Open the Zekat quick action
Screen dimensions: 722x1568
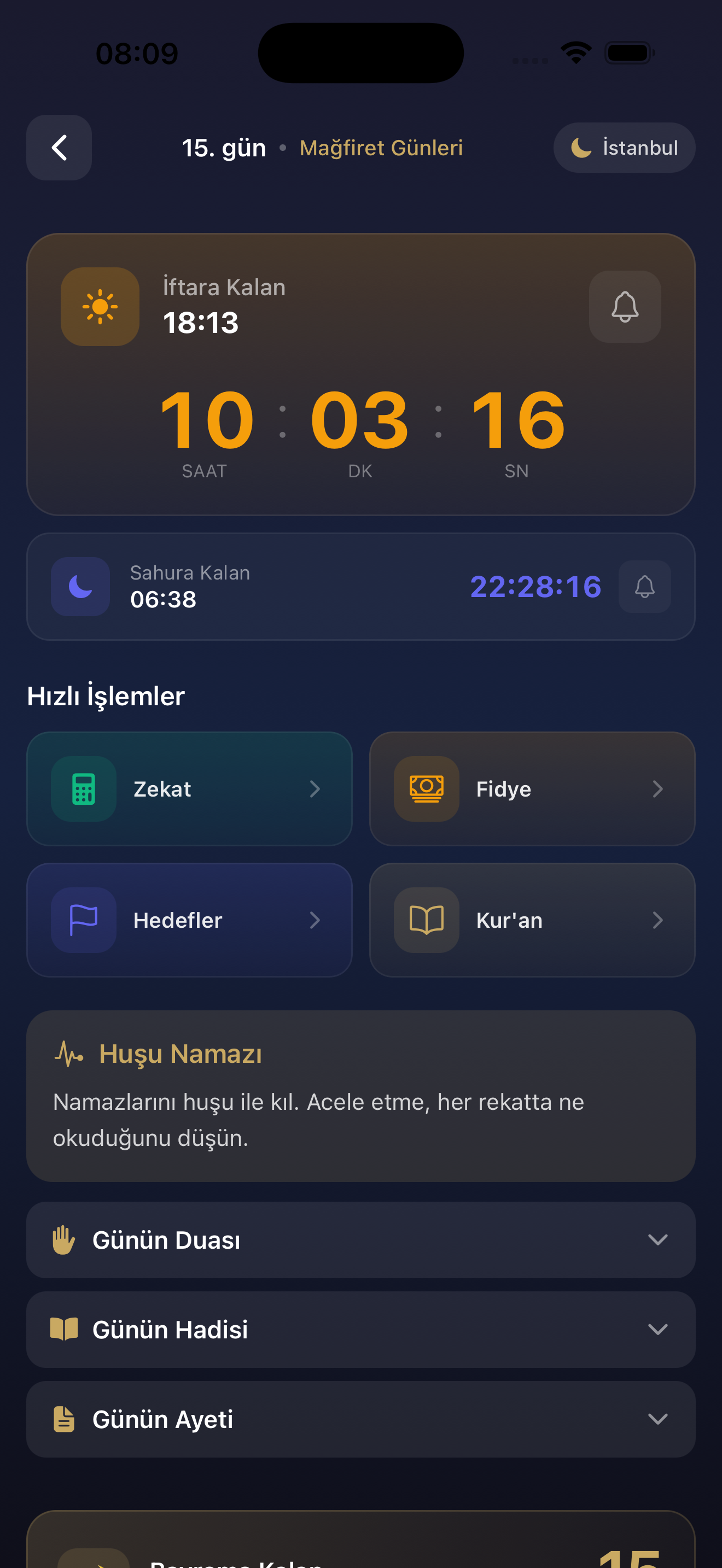click(189, 789)
